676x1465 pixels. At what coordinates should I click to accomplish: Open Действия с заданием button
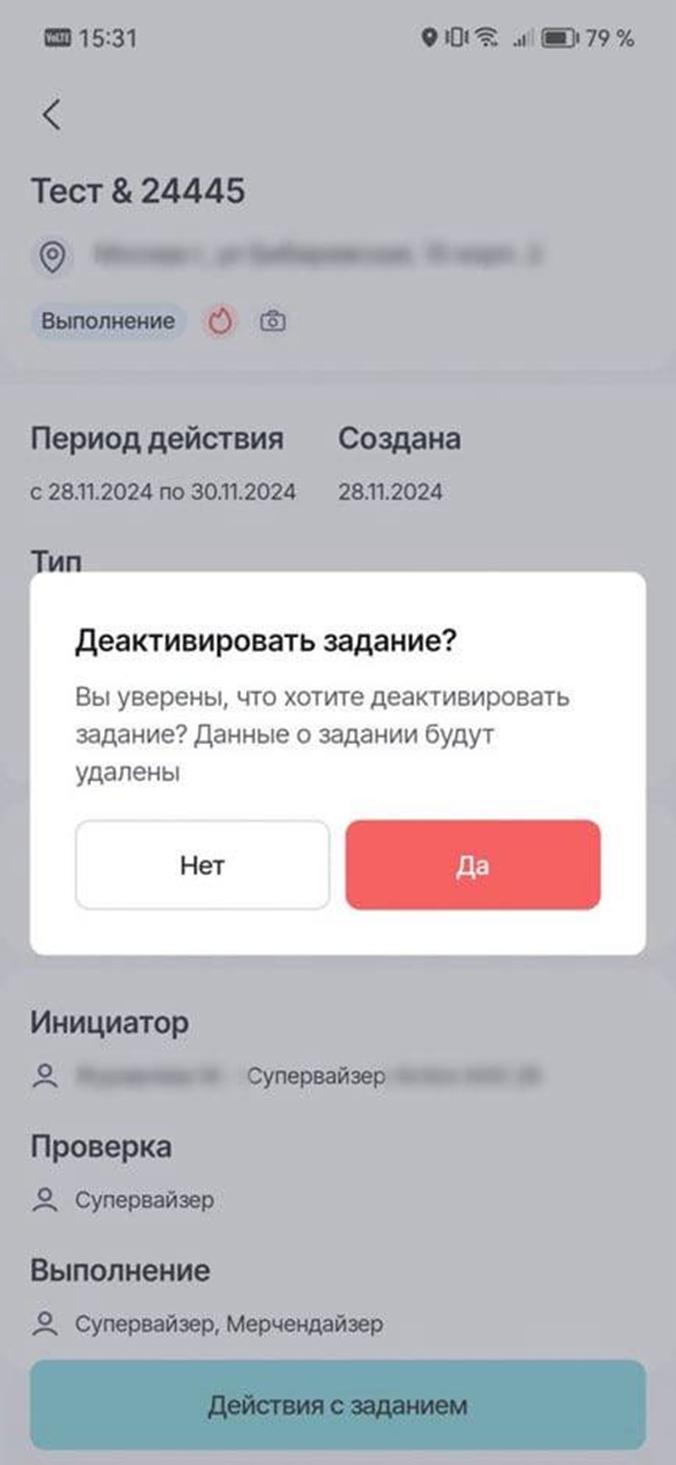[x=338, y=1405]
